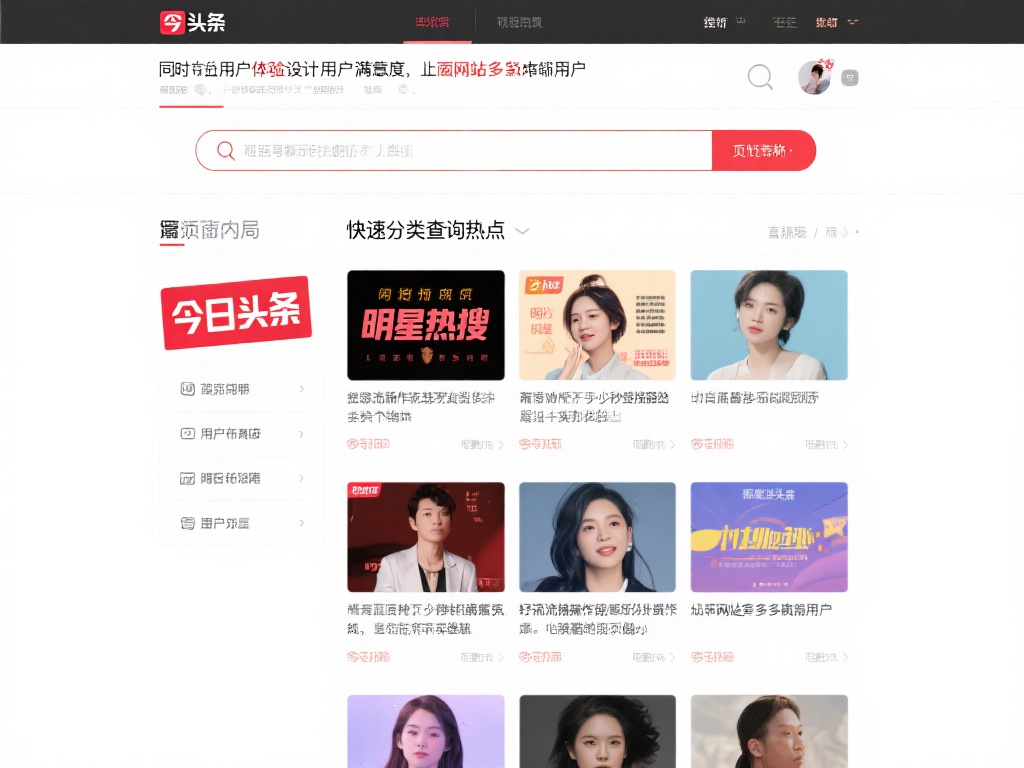Open the card with the woman on grey-blue background
1024x768 pixels.
click(x=597, y=537)
